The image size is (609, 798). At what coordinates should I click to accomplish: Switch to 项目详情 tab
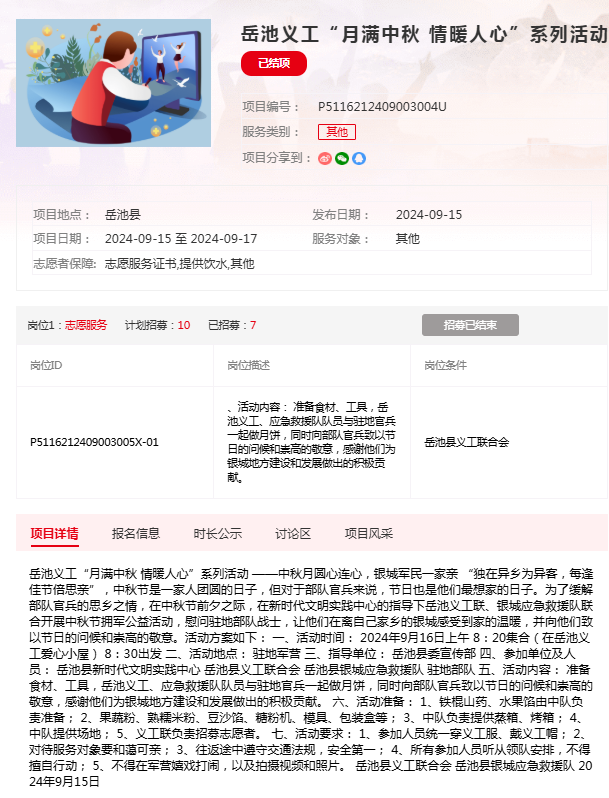coord(54,533)
